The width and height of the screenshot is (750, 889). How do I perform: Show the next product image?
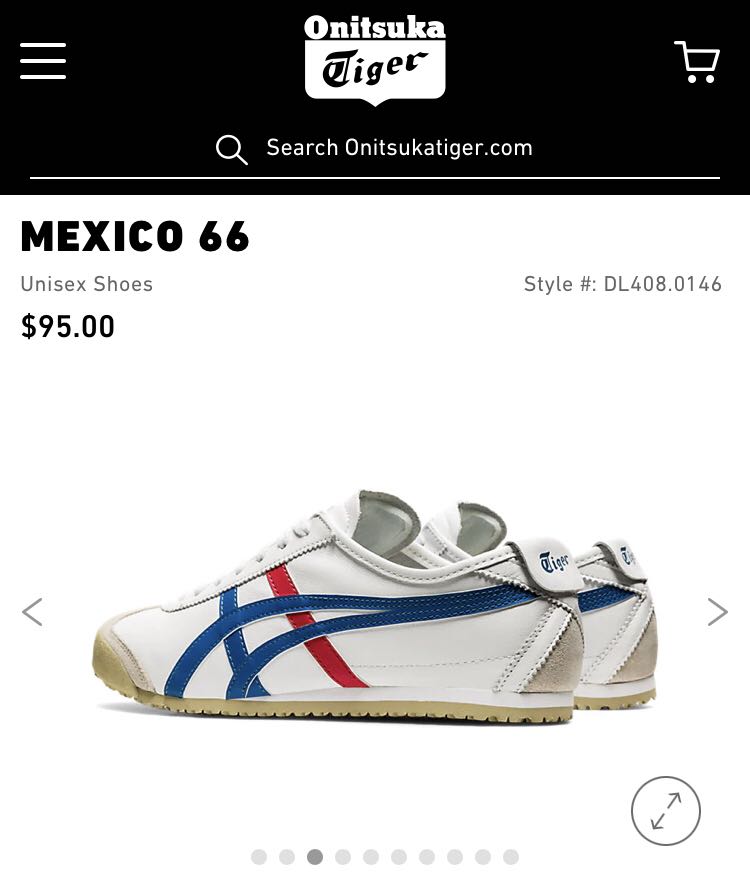coord(717,612)
